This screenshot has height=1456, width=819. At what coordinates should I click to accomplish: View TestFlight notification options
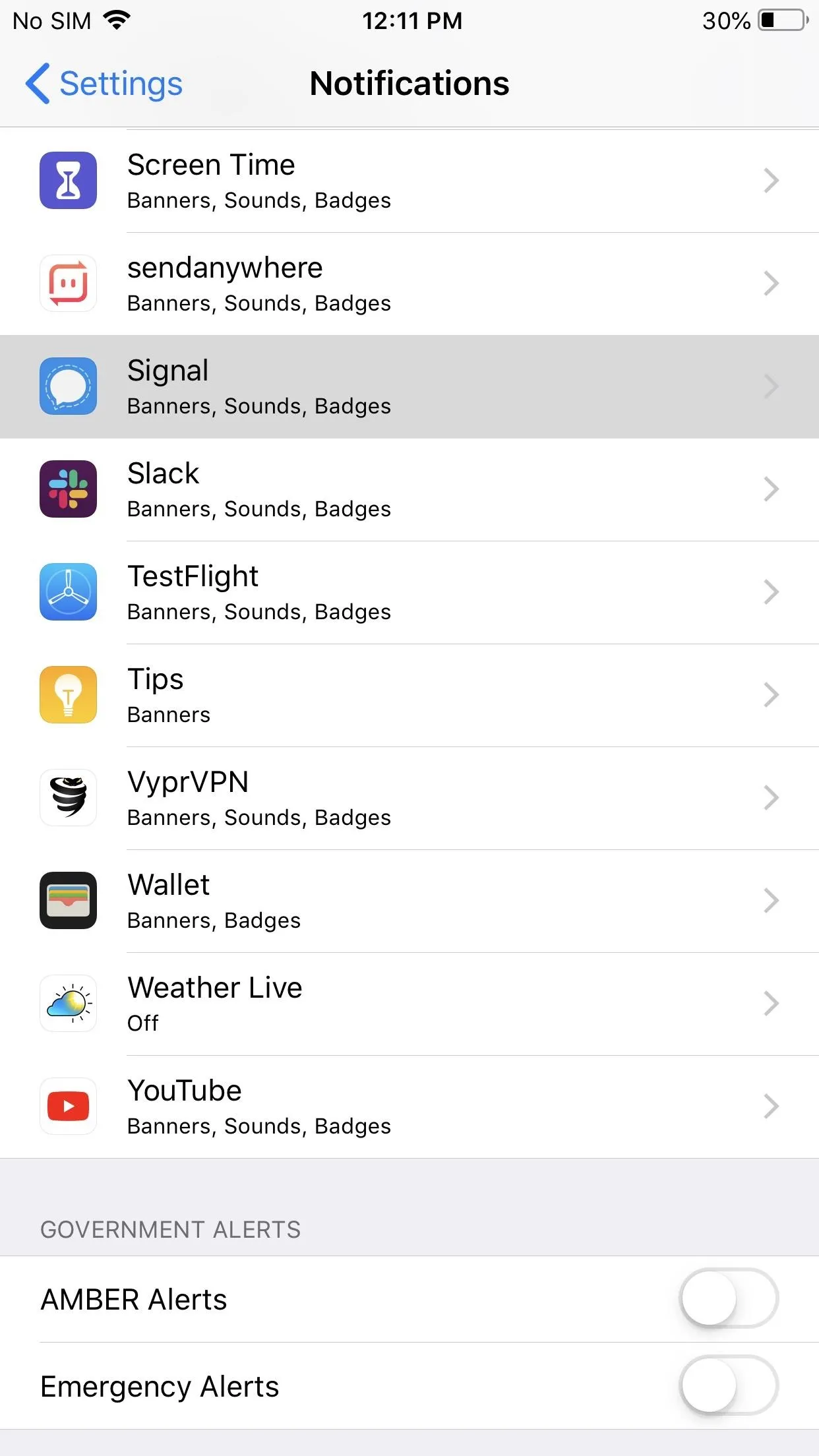409,592
